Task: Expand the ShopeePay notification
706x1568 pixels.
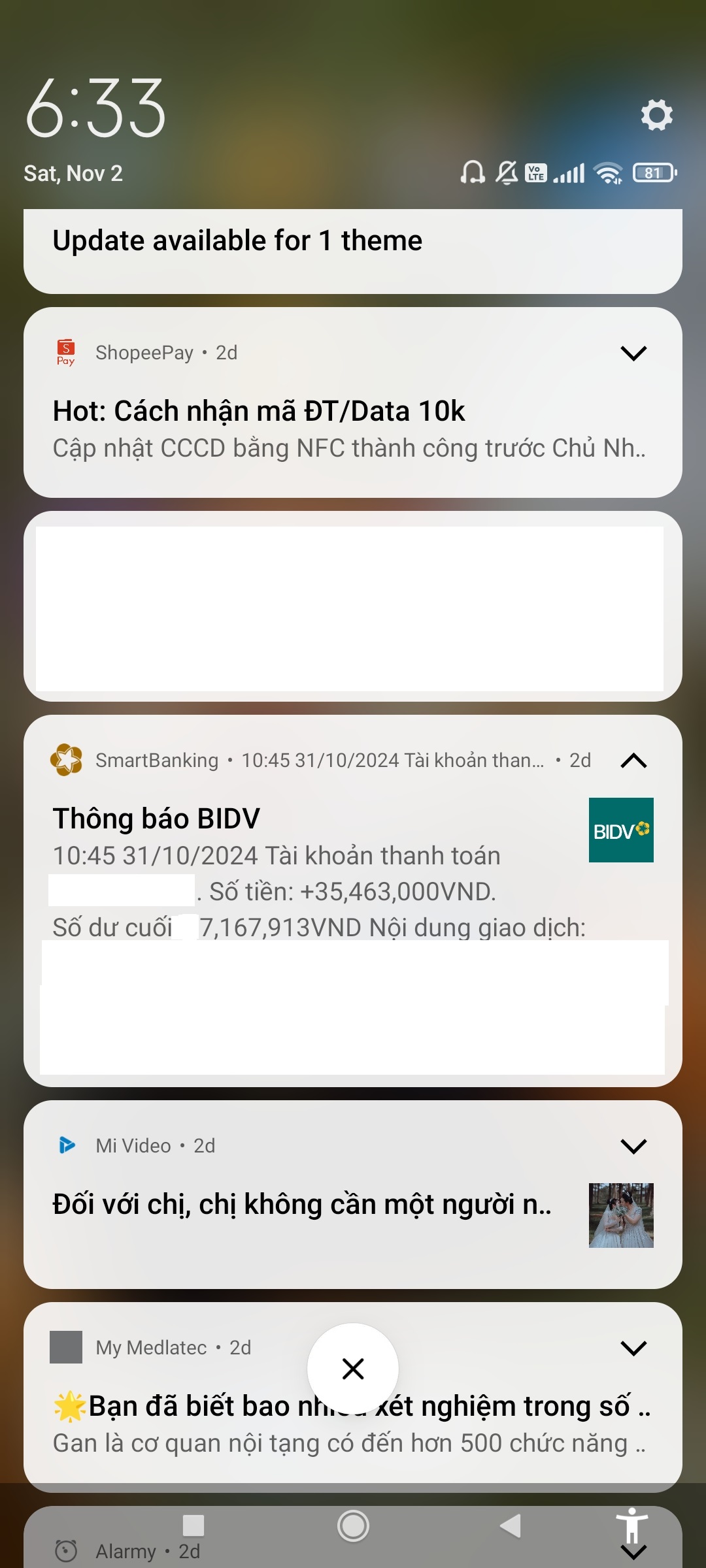Action: [x=633, y=353]
